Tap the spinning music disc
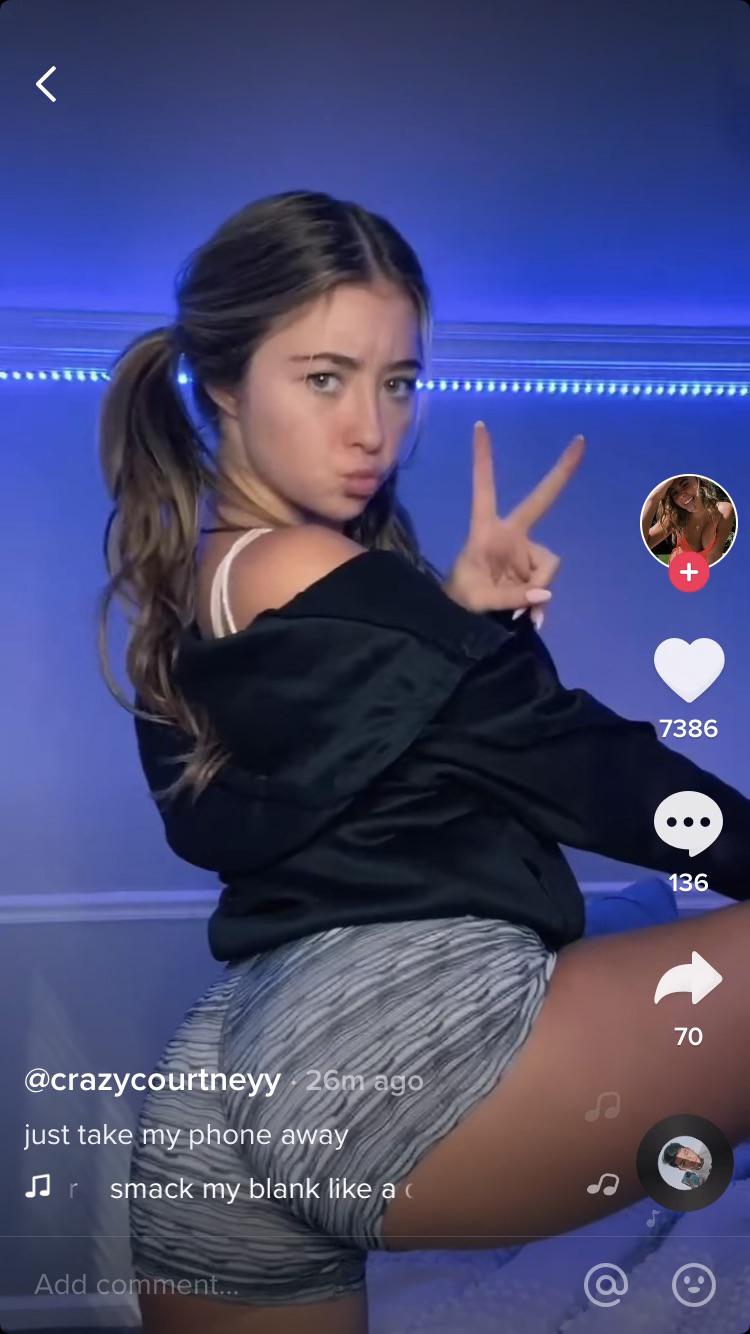 685,1163
